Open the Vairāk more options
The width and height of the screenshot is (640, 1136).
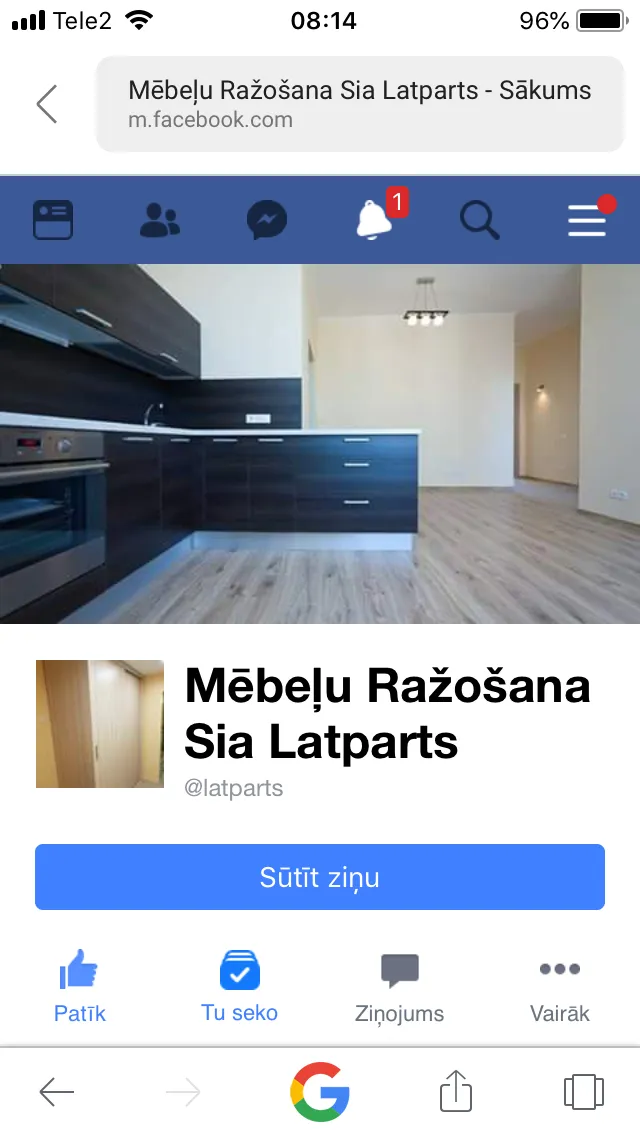(x=560, y=986)
